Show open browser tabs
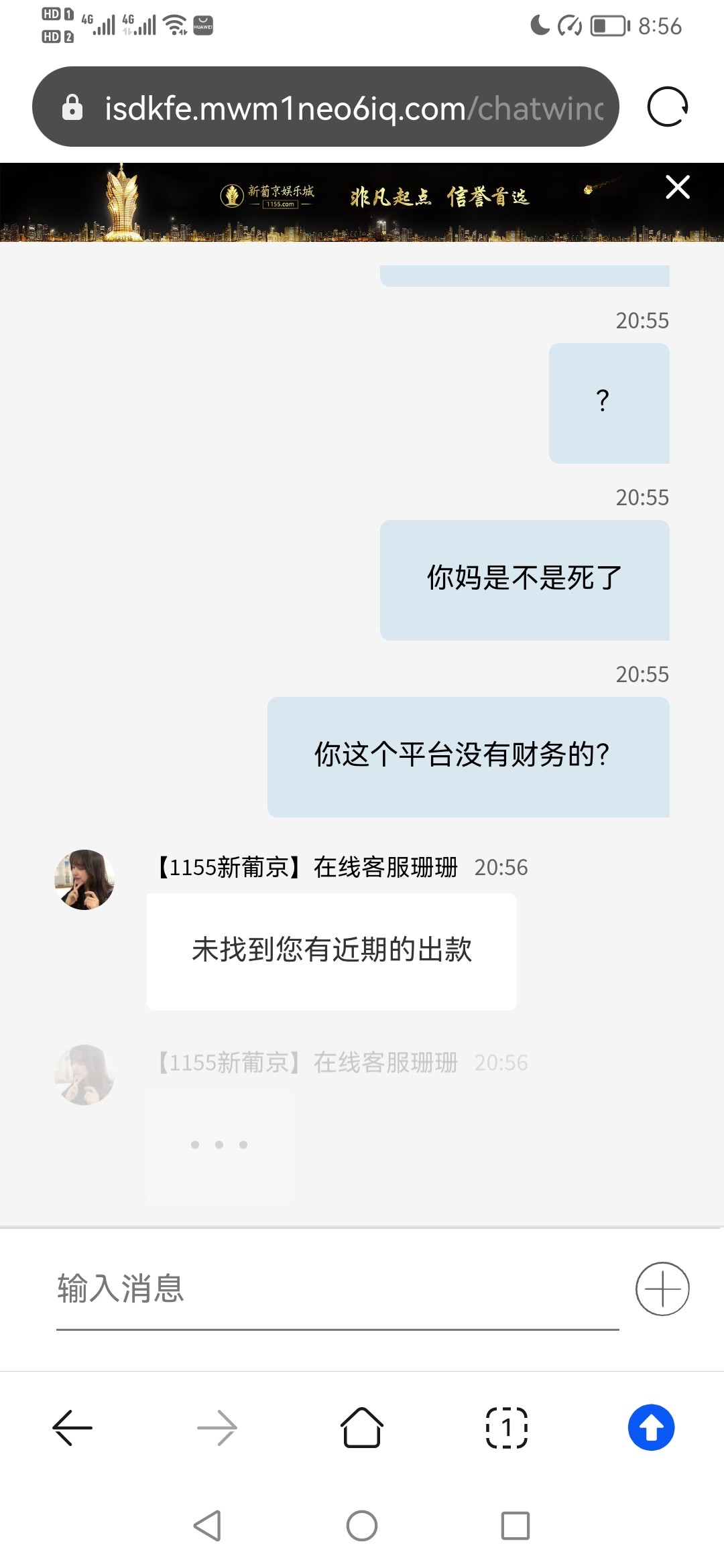 pyautogui.click(x=507, y=1428)
